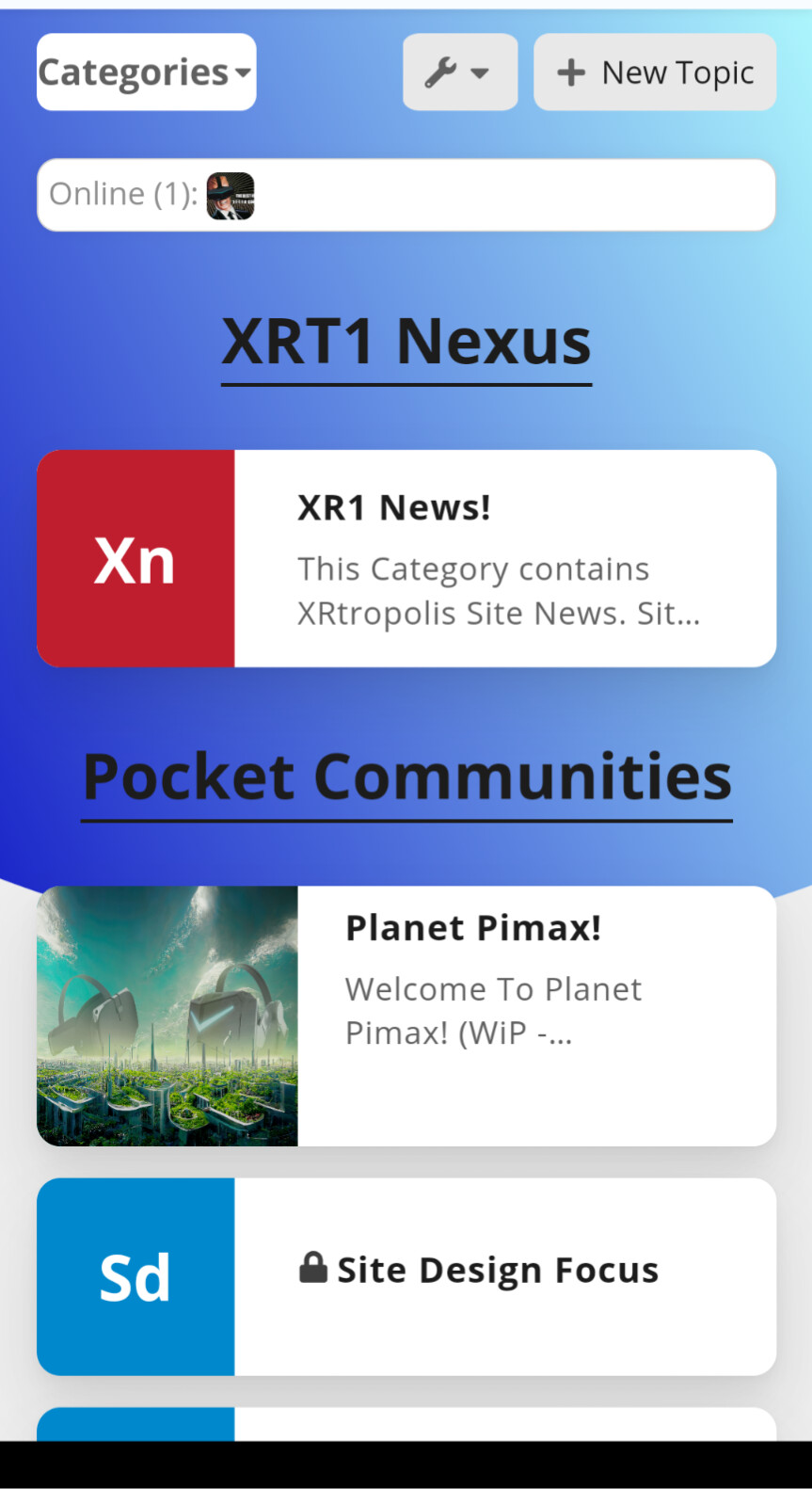812x1489 pixels.
Task: View the online user's avatar profile
Action: 231,196
